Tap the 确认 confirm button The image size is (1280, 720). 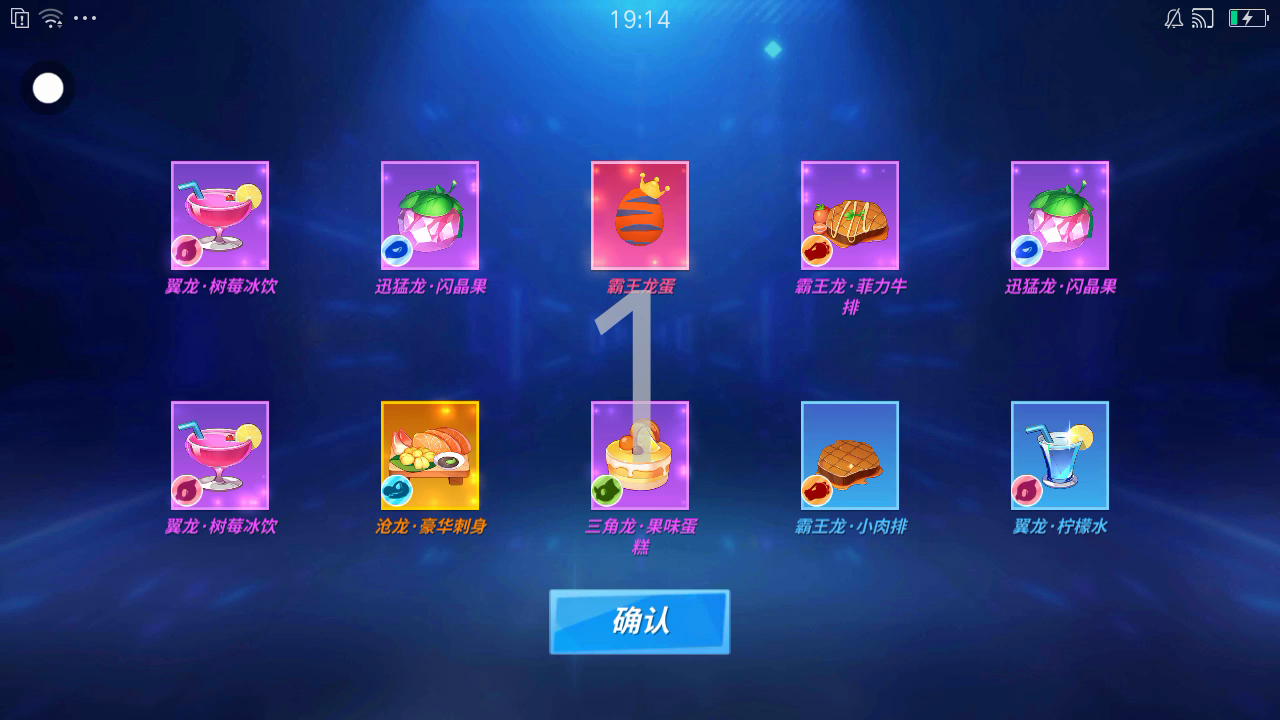tap(639, 622)
